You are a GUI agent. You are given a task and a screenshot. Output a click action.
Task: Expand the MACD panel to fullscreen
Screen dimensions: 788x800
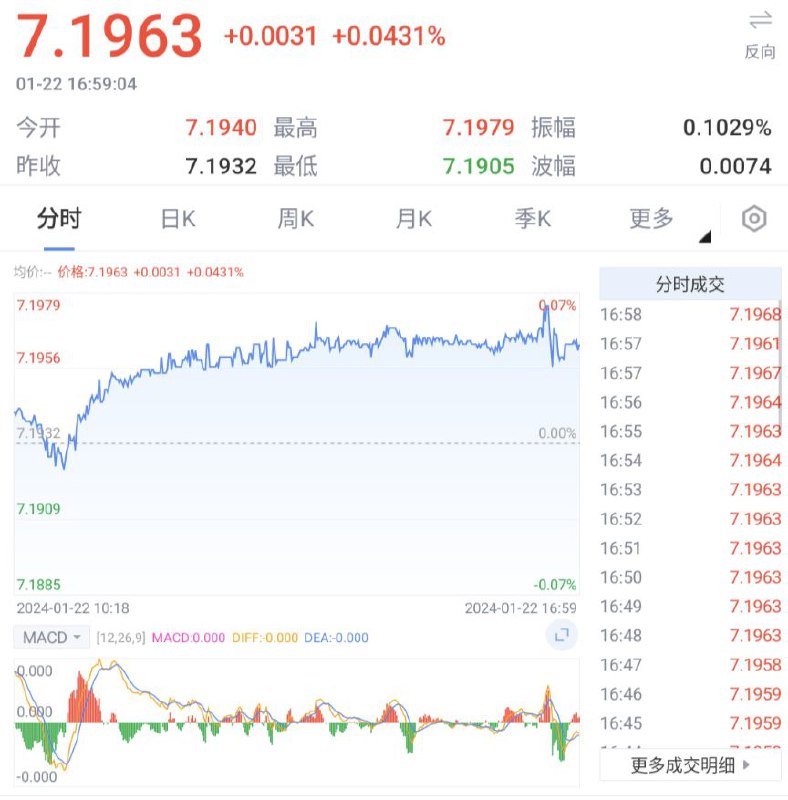561,635
